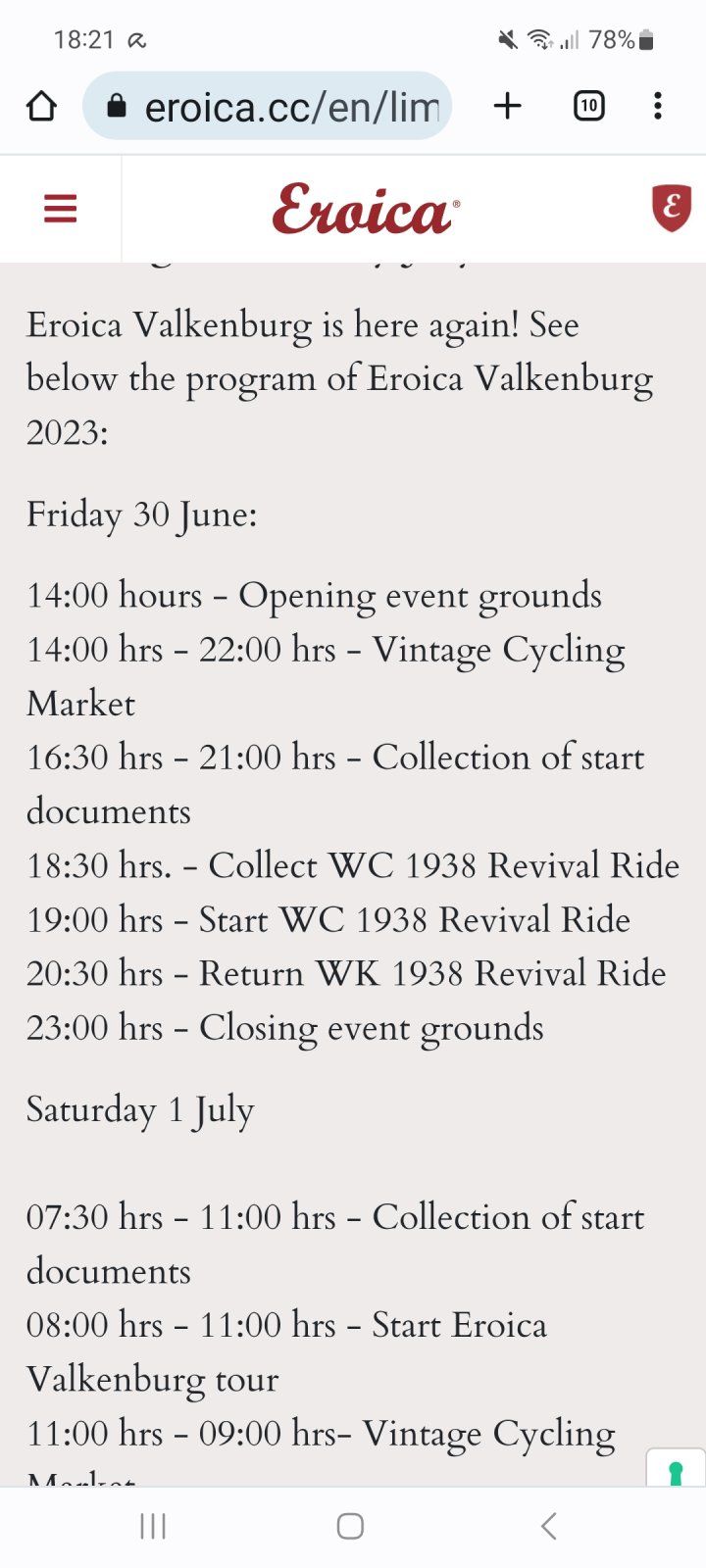Go to the browser home page
The image size is (706, 1568).
pyautogui.click(x=41, y=106)
